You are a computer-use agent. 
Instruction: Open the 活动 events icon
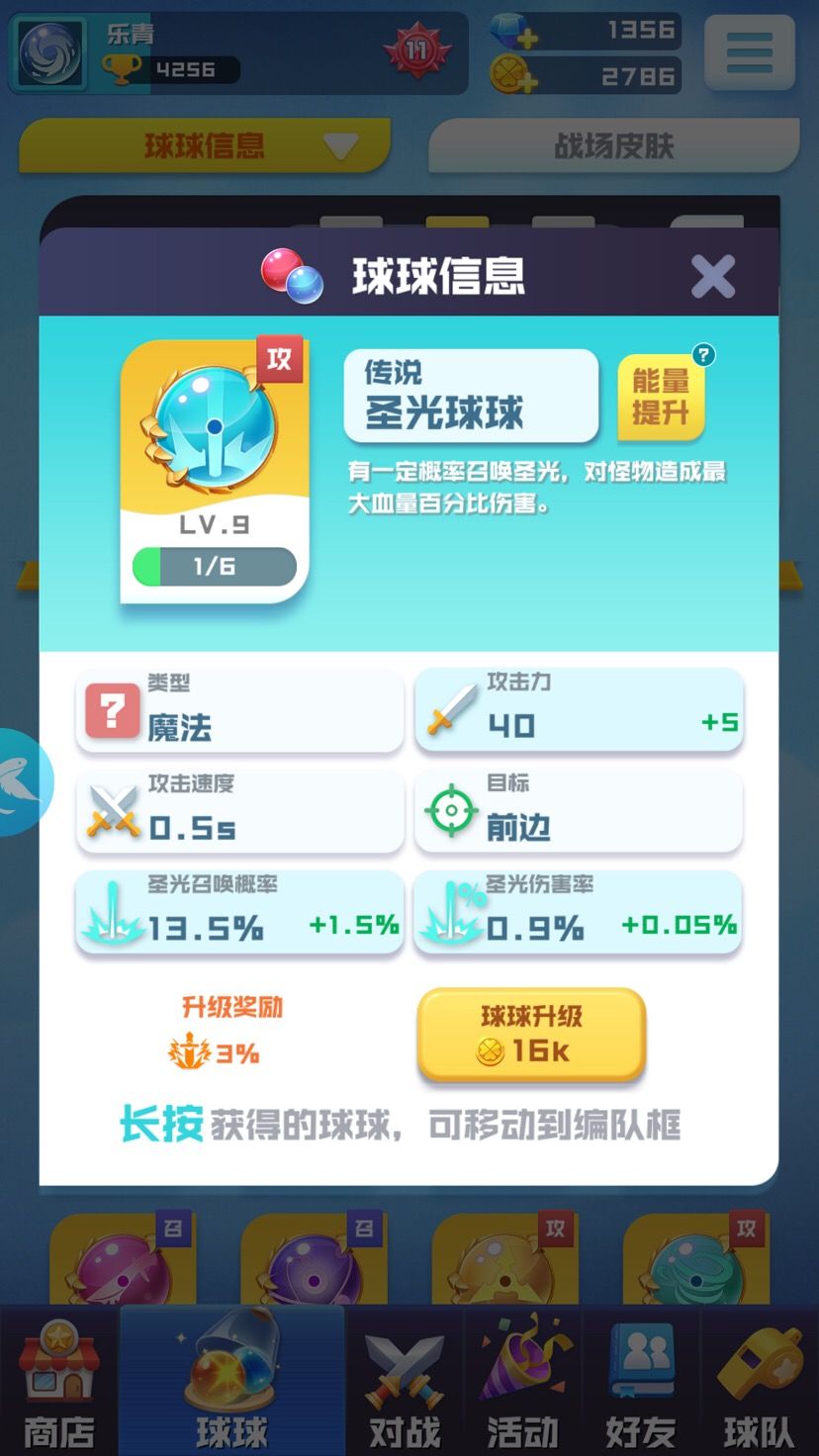pyautogui.click(x=521, y=1375)
